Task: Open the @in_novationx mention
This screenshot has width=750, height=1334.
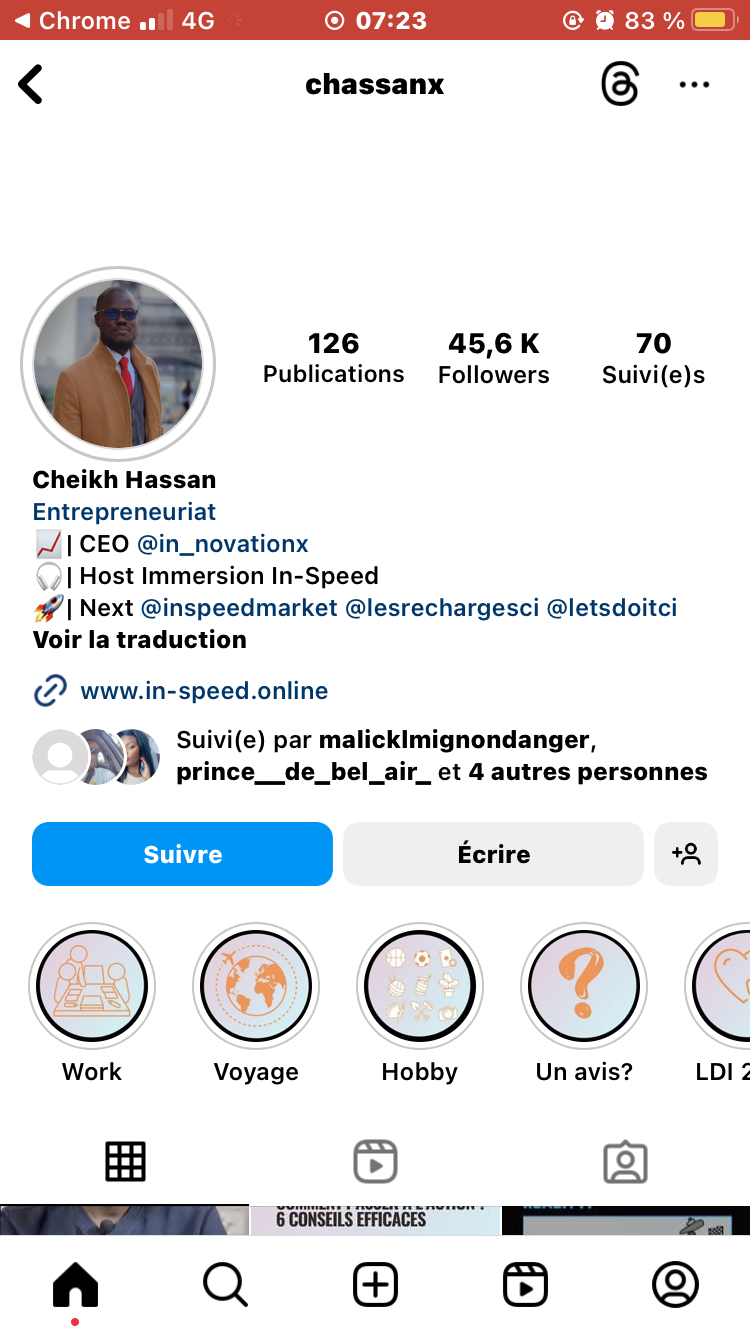Action: pos(222,544)
